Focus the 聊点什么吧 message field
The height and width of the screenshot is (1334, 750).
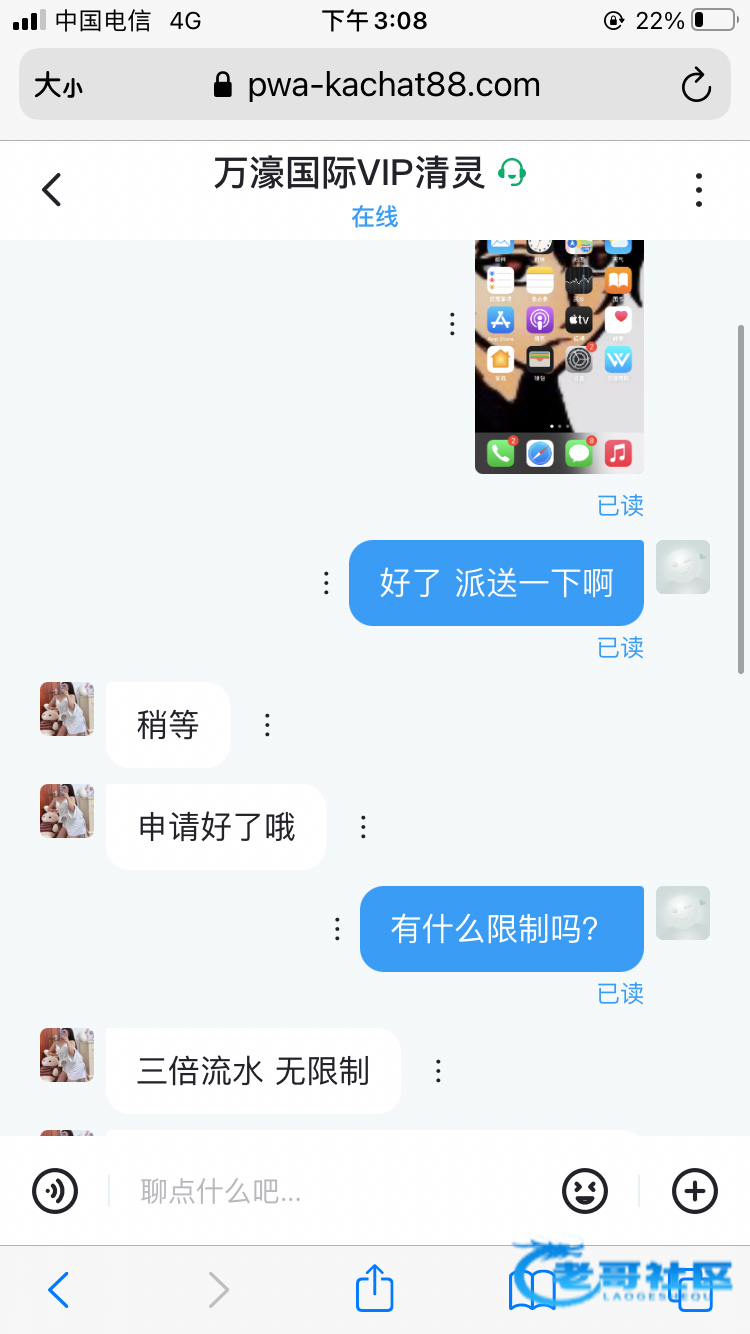click(x=335, y=1191)
